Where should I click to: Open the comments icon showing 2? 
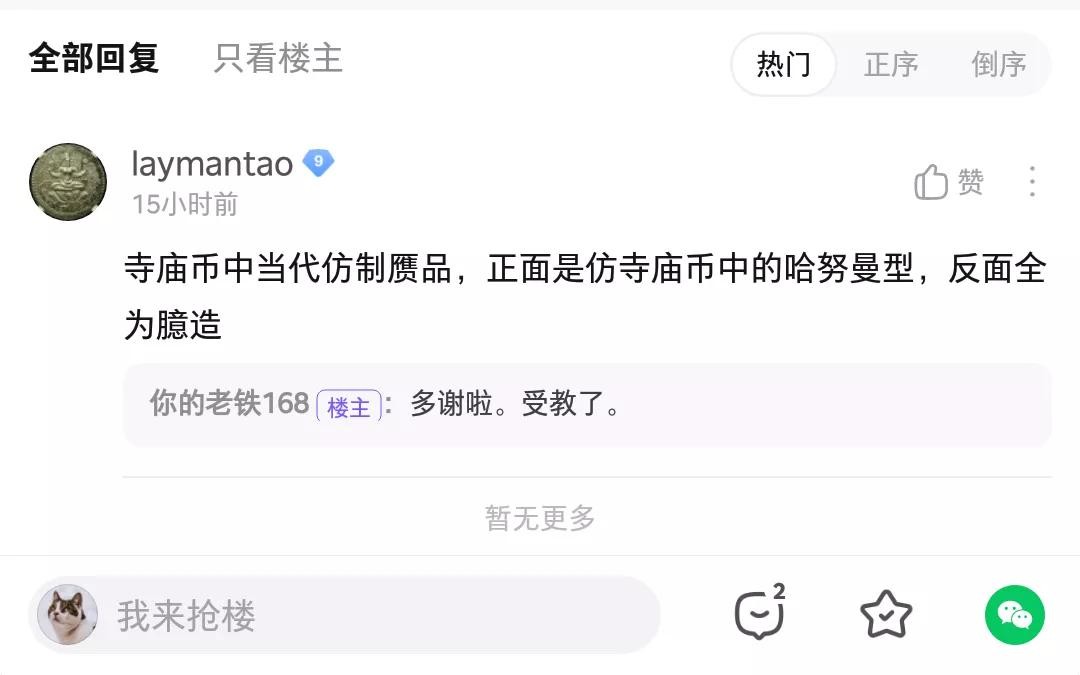click(760, 614)
